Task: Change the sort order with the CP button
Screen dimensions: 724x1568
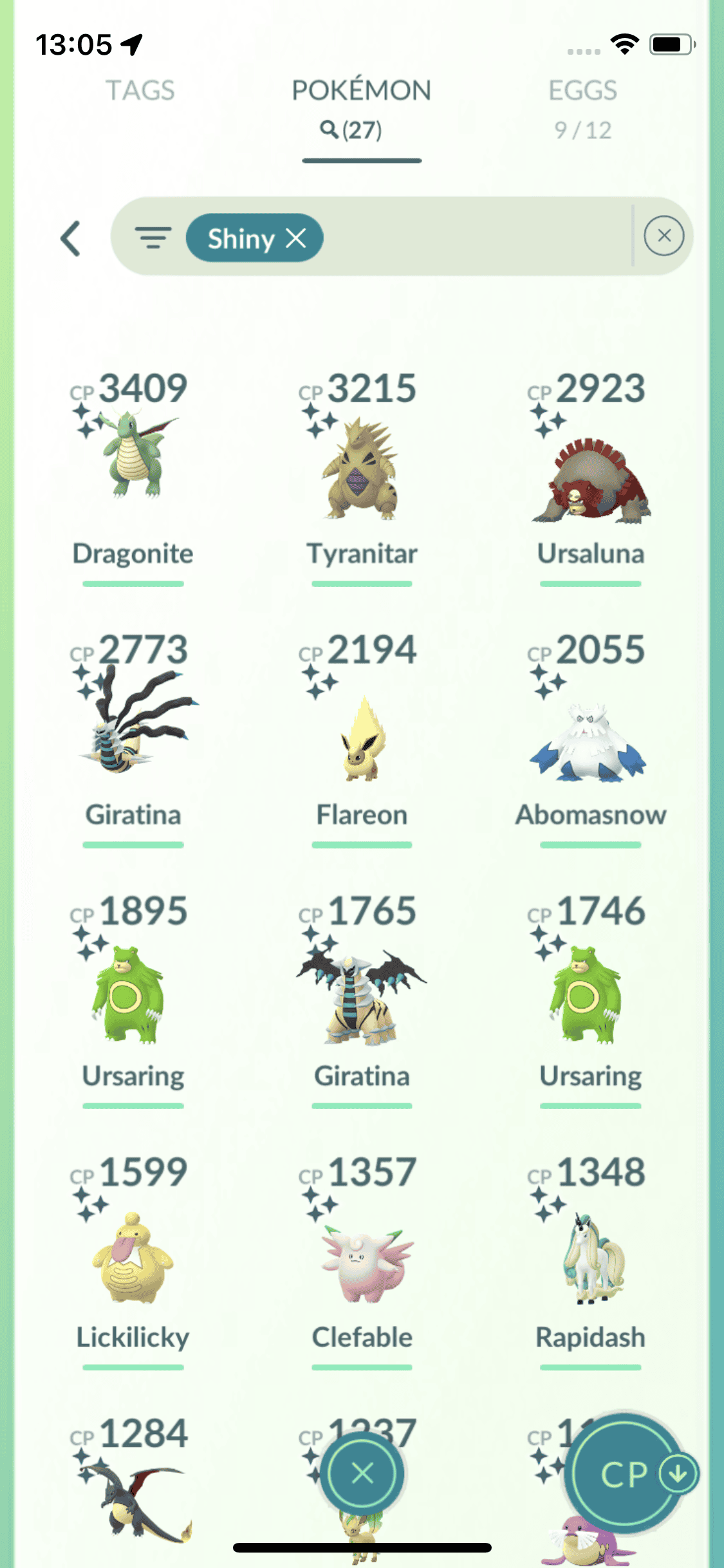Action: (x=624, y=1474)
